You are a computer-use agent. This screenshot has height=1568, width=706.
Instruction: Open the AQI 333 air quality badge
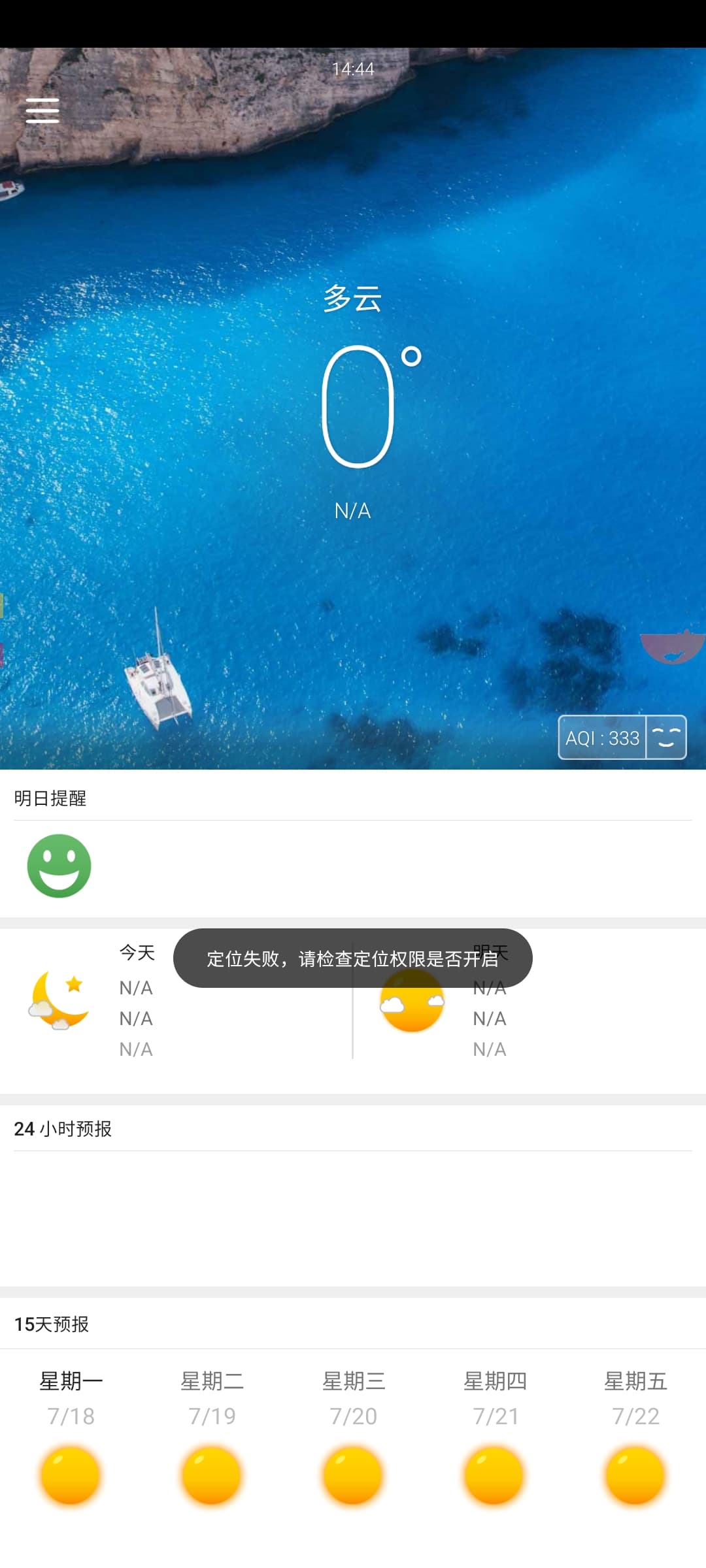(621, 738)
